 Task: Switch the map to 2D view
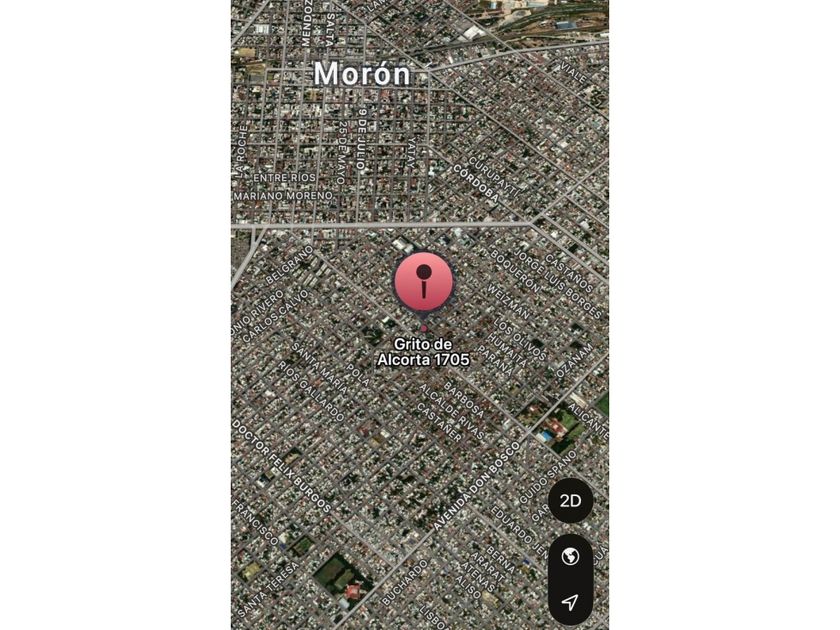(571, 501)
